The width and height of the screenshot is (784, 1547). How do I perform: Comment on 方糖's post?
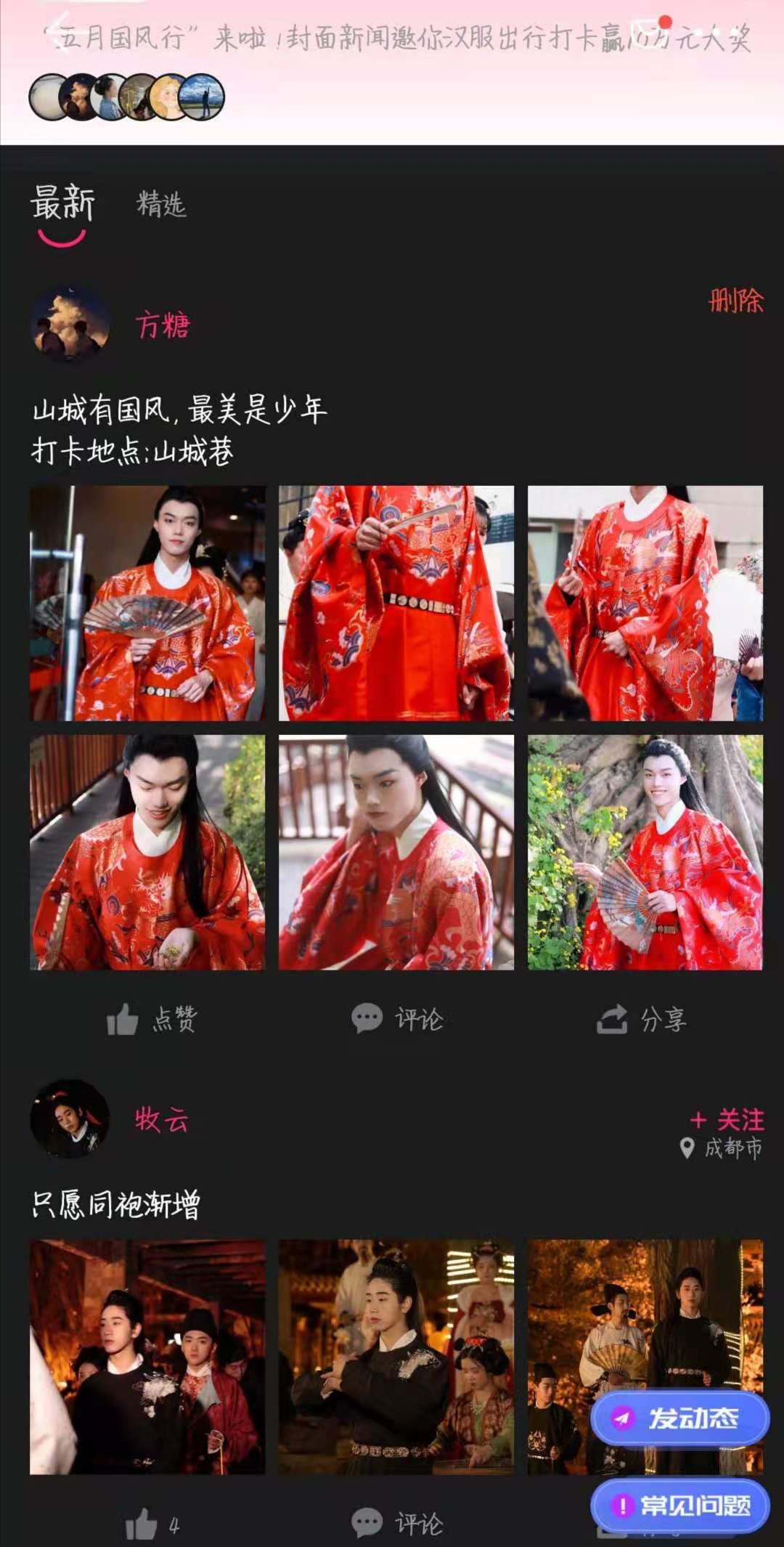pyautogui.click(x=397, y=1019)
